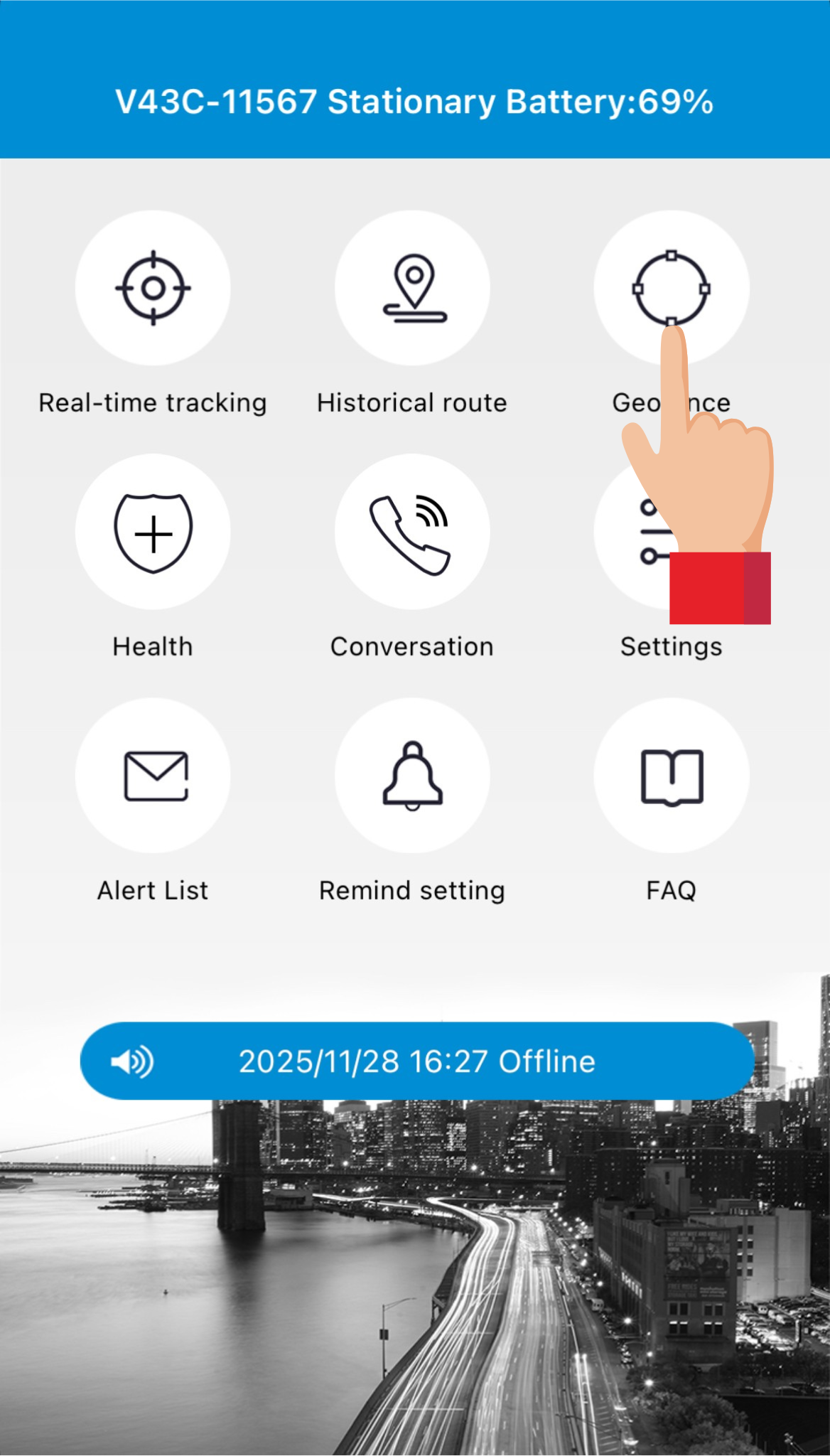
Task: Open Remind setting
Action: click(x=412, y=776)
